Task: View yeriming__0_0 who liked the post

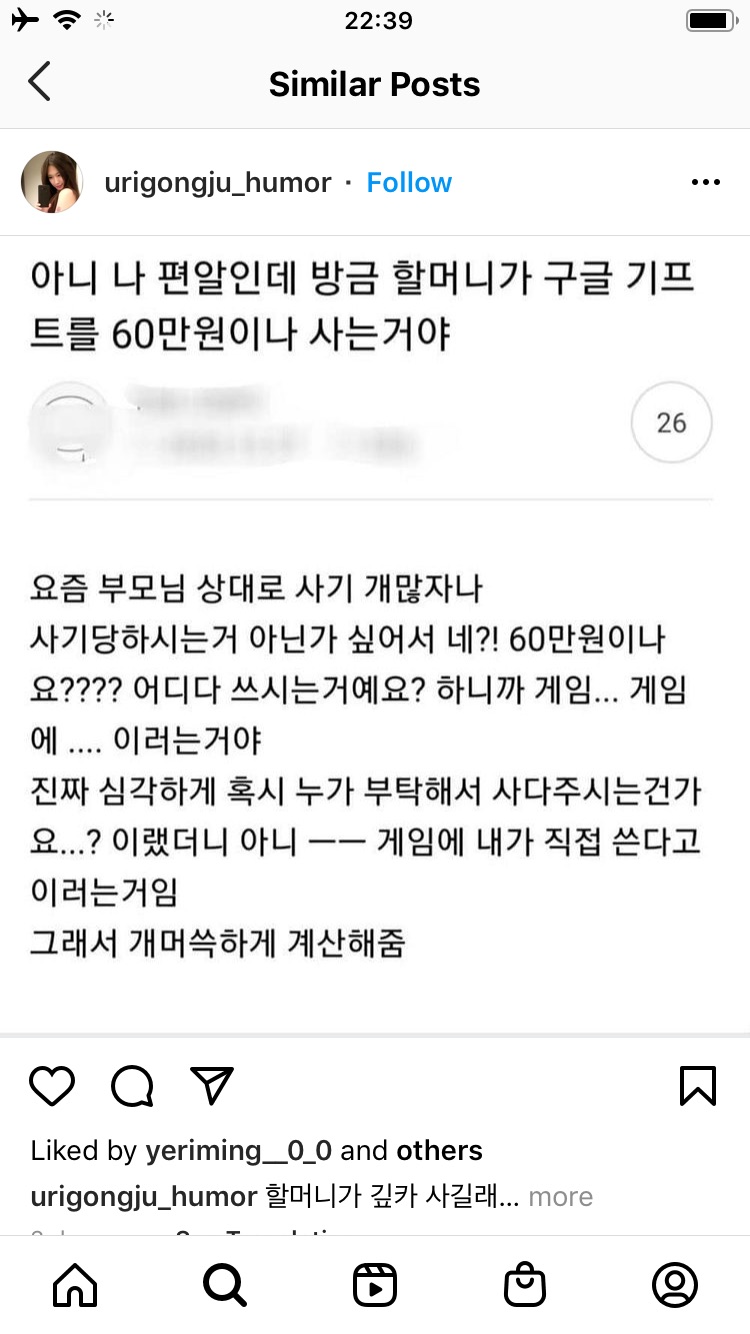Action: click(x=238, y=1151)
